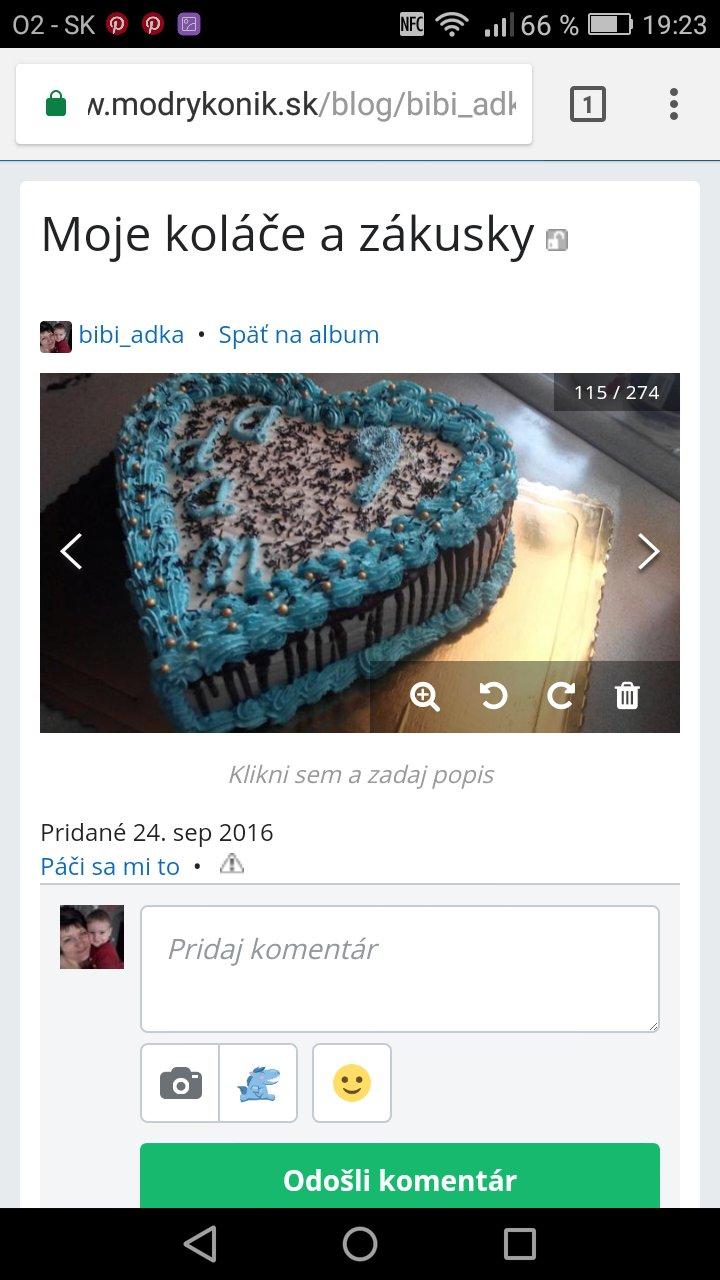The image size is (720, 1280).
Task: Open the emoji smiley picker
Action: coord(352,1083)
